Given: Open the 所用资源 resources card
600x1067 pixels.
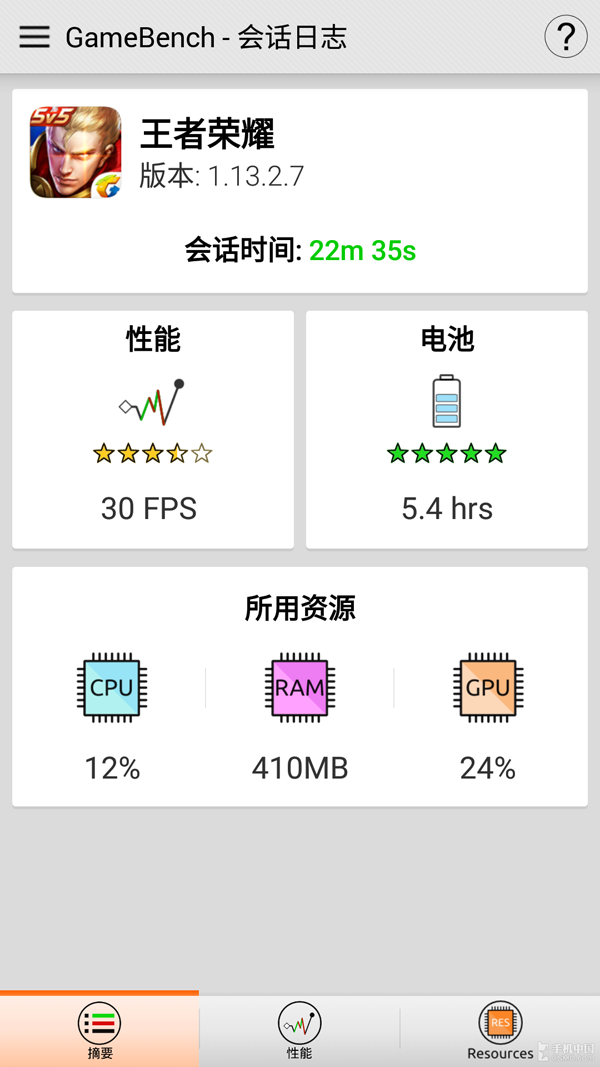Looking at the screenshot, I should (300, 687).
